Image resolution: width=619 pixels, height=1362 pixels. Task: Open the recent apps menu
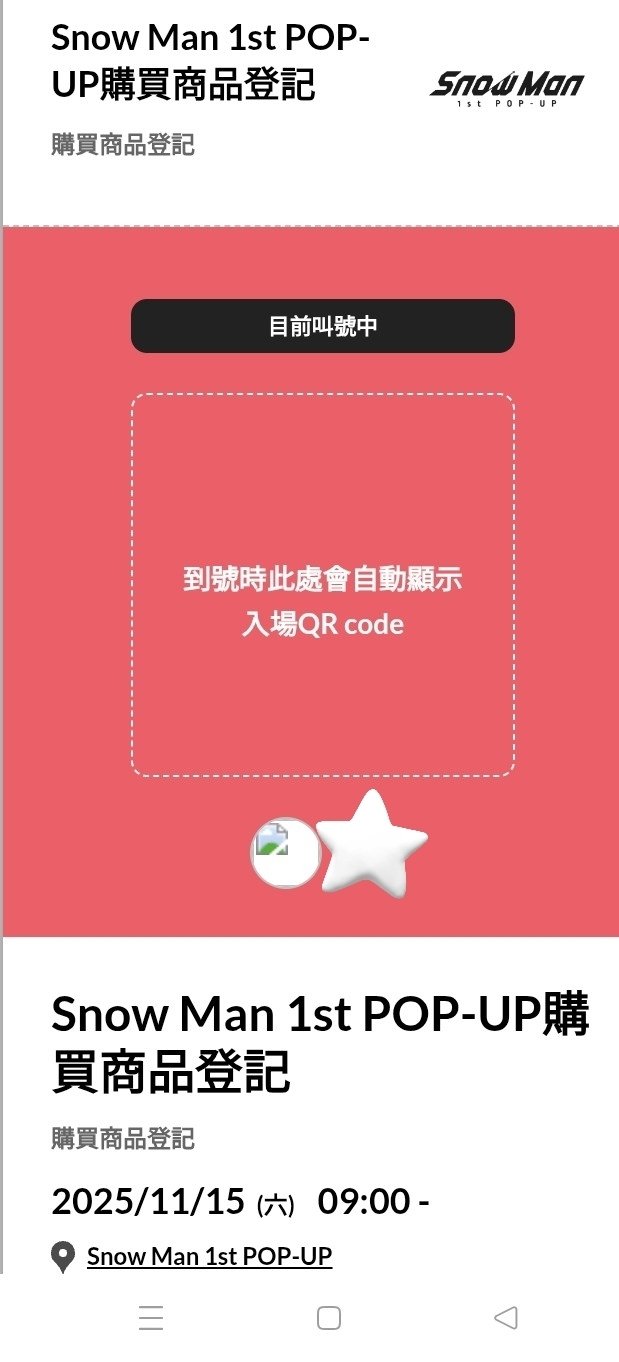click(151, 1318)
